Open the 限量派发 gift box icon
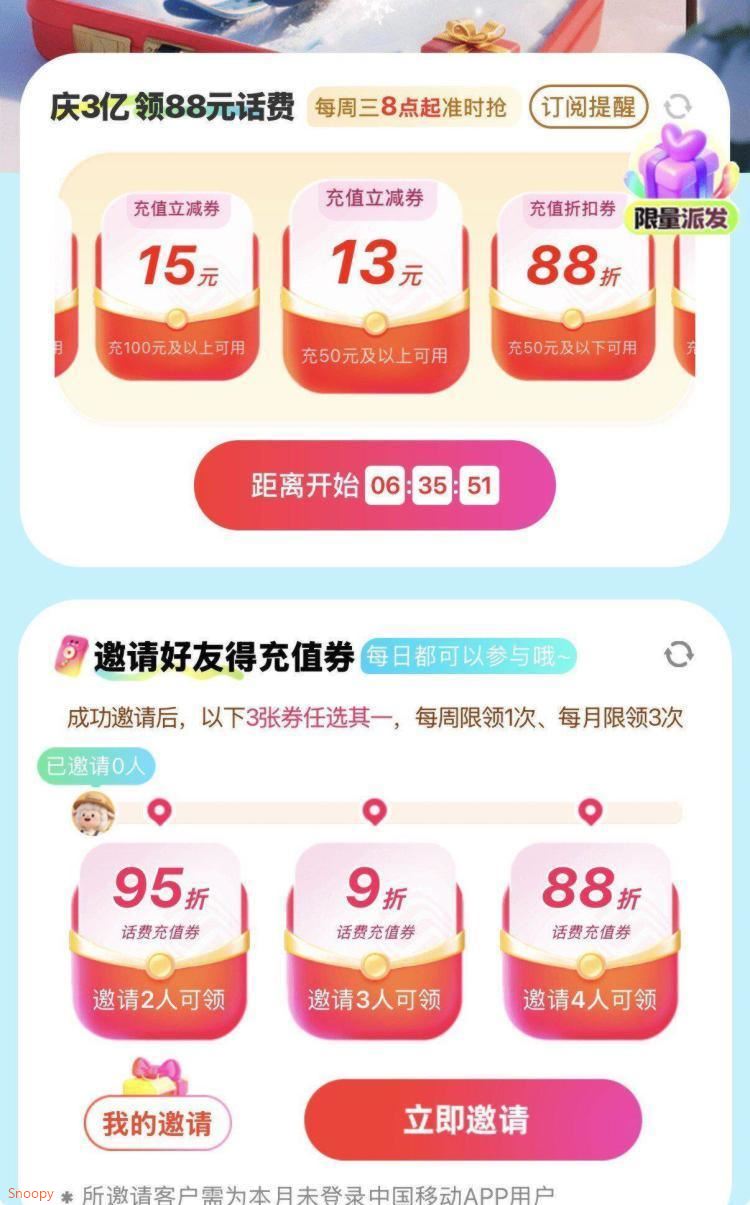750x1205 pixels. [680, 180]
